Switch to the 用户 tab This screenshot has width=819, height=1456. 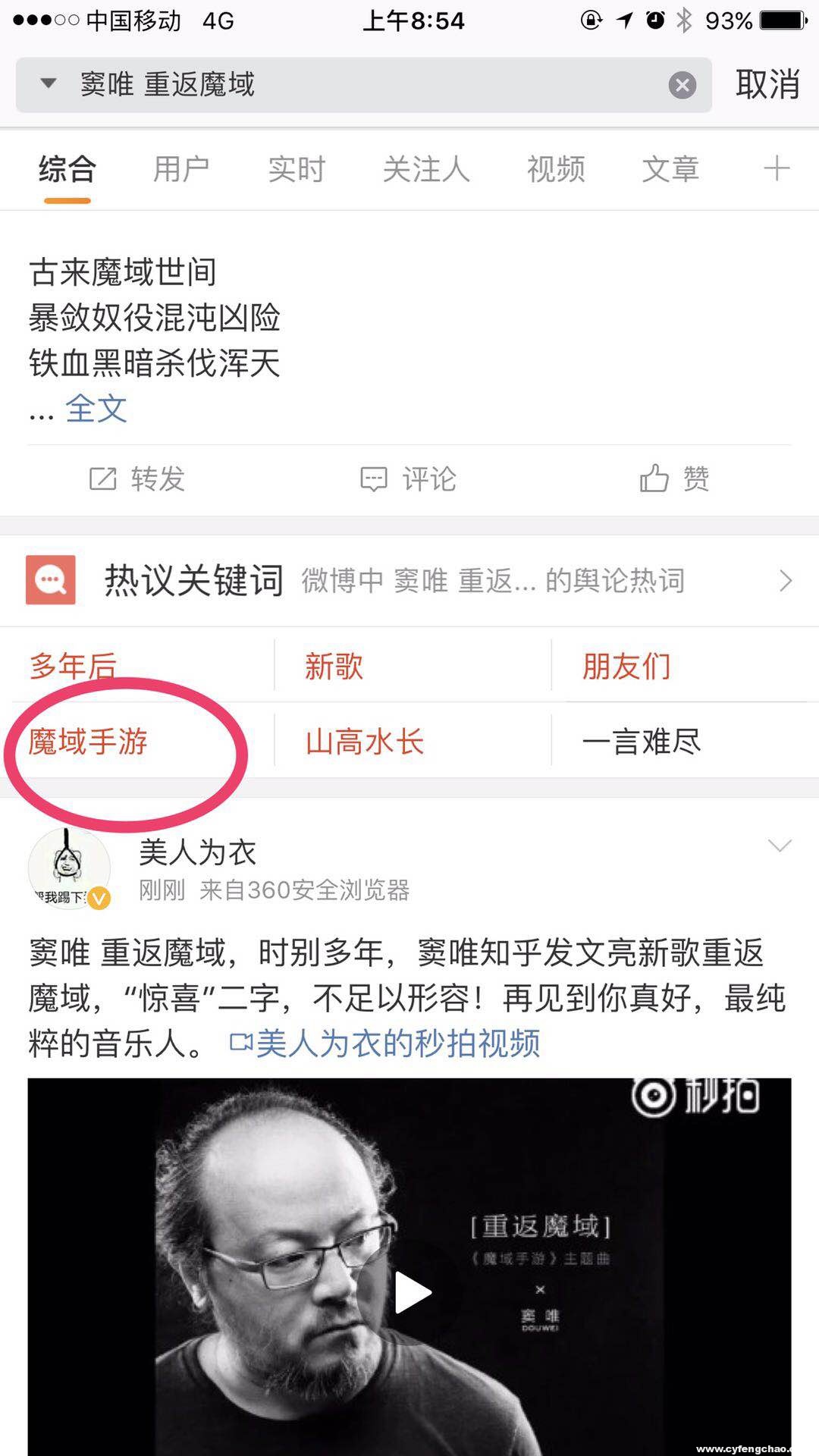tap(182, 168)
